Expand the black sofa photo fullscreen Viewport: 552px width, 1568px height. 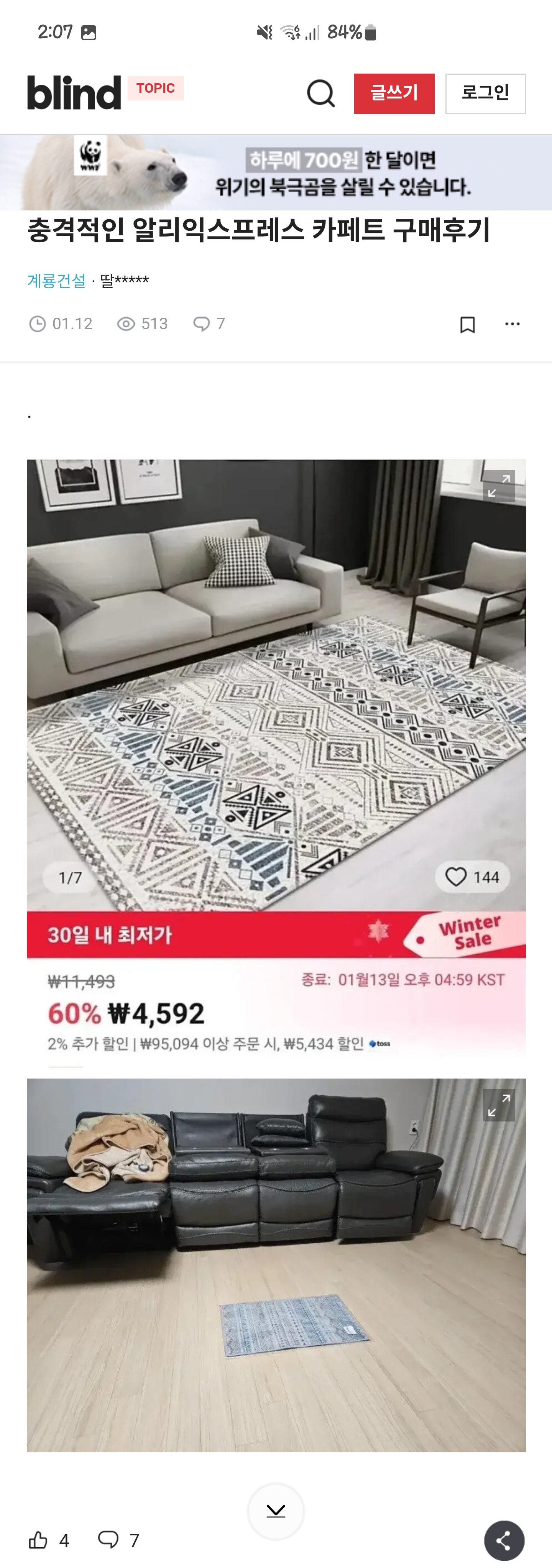pyautogui.click(x=498, y=1105)
